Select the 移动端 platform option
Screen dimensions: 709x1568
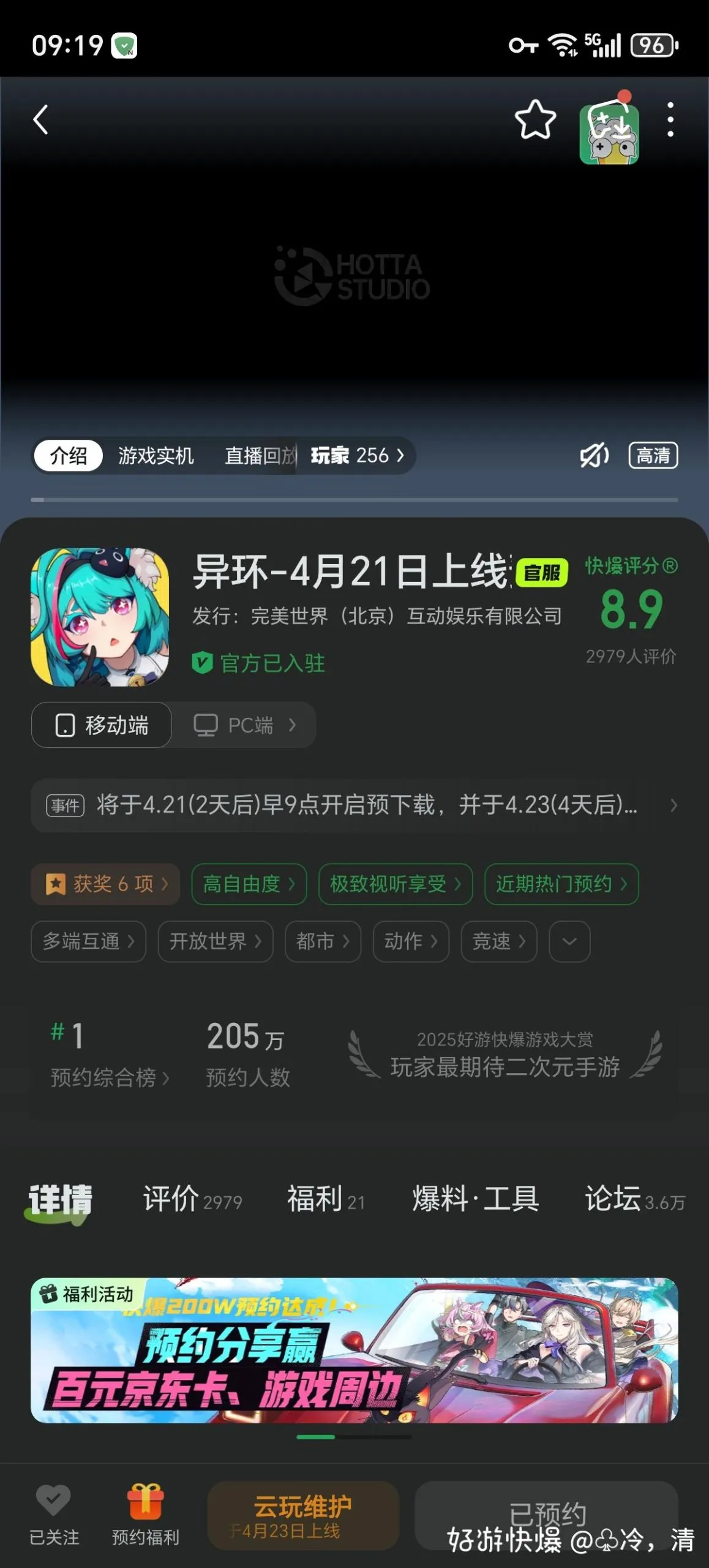[x=100, y=725]
